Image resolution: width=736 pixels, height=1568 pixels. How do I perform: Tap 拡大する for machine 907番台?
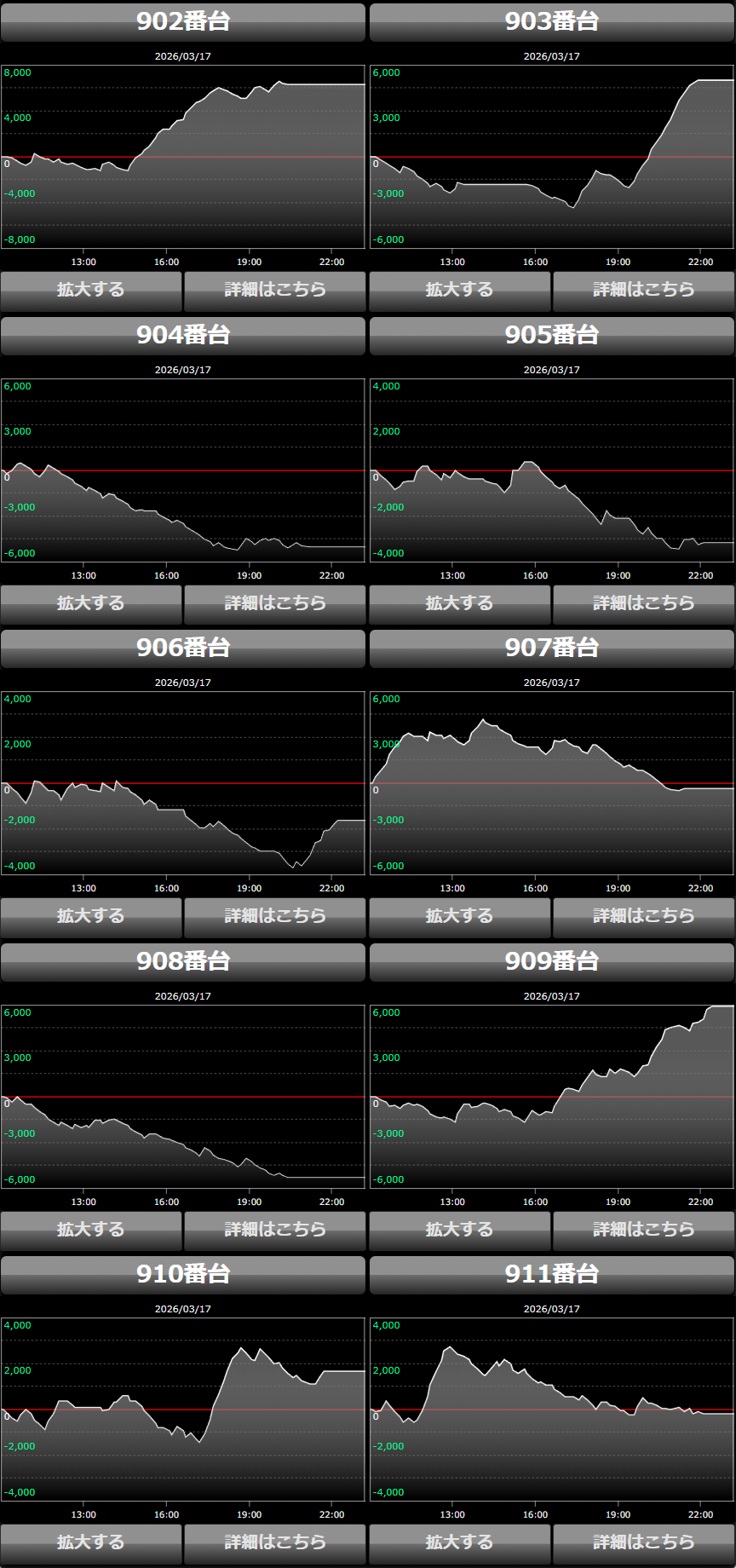tap(460, 917)
